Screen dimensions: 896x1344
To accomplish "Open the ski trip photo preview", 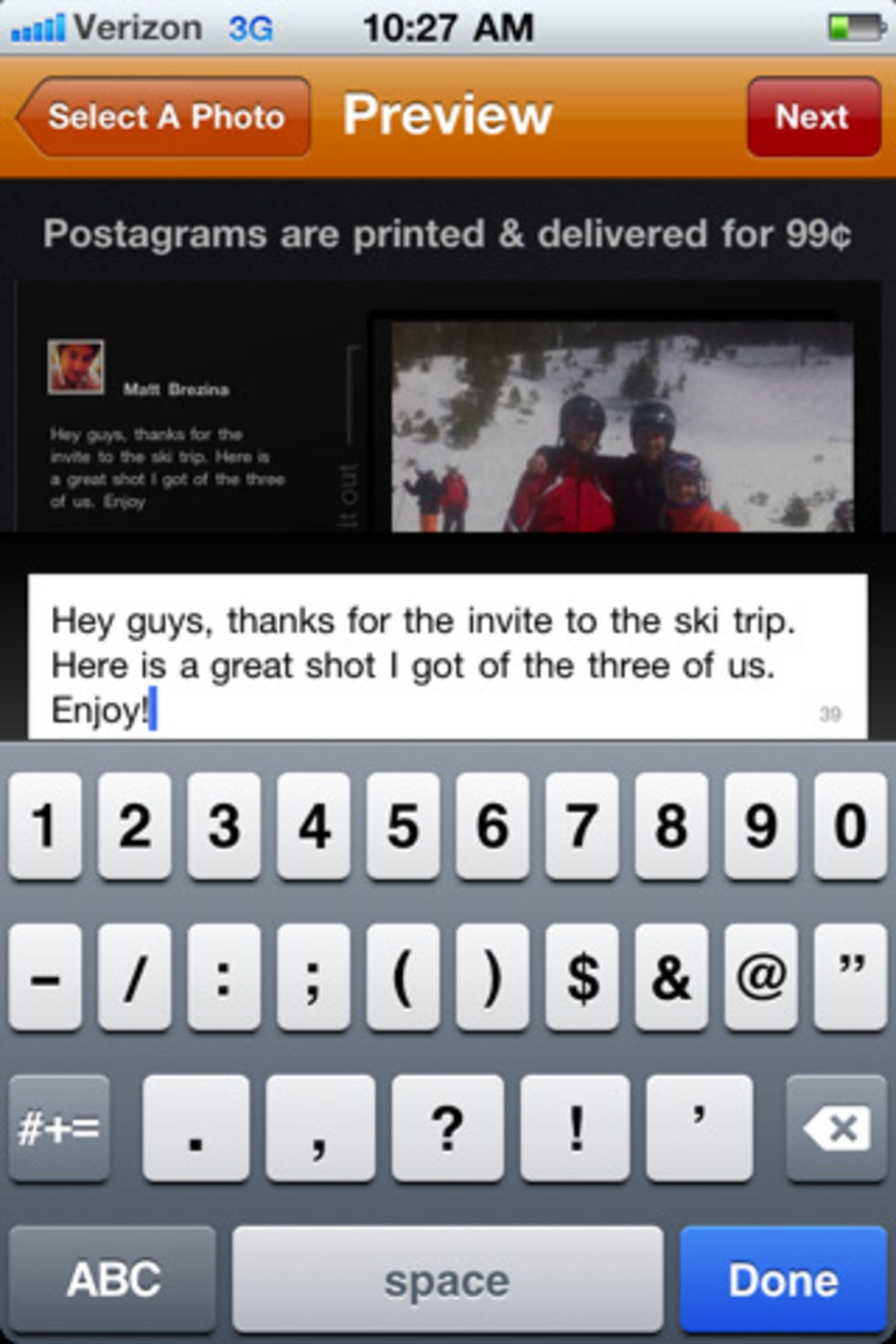I will [x=622, y=425].
